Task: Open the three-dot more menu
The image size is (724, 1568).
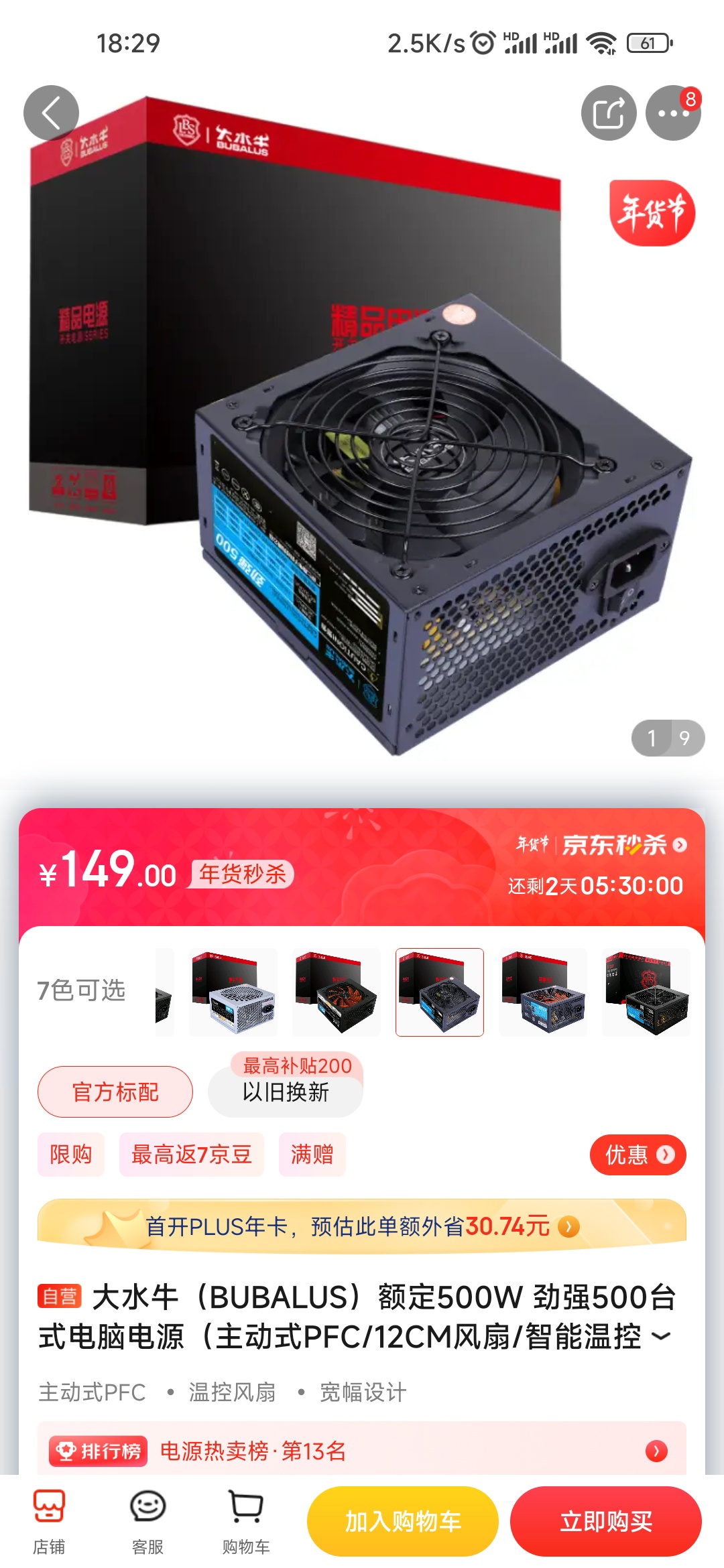Action: (672, 113)
